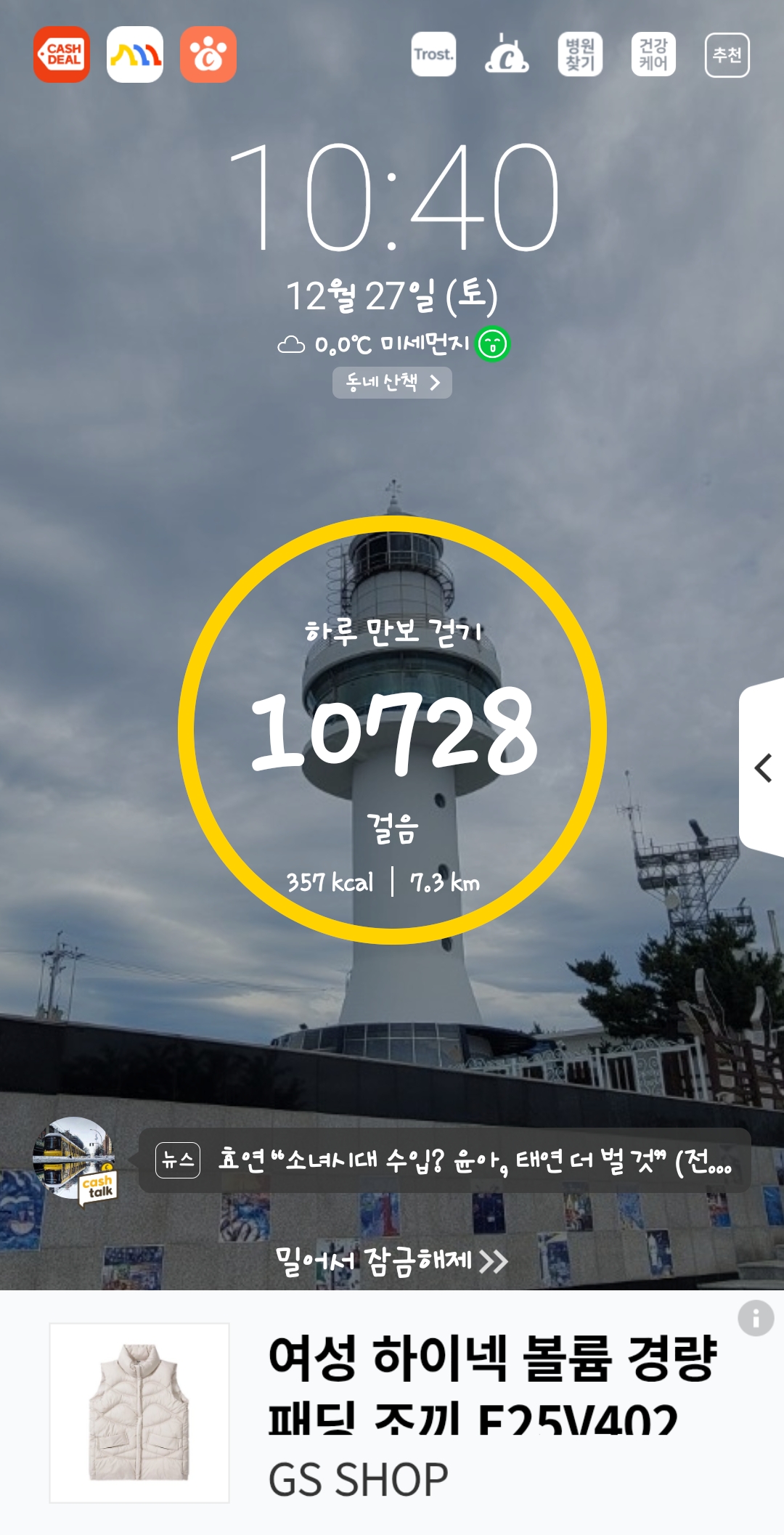Launch the Trost shortcut
The height and width of the screenshot is (1535, 784).
(433, 54)
